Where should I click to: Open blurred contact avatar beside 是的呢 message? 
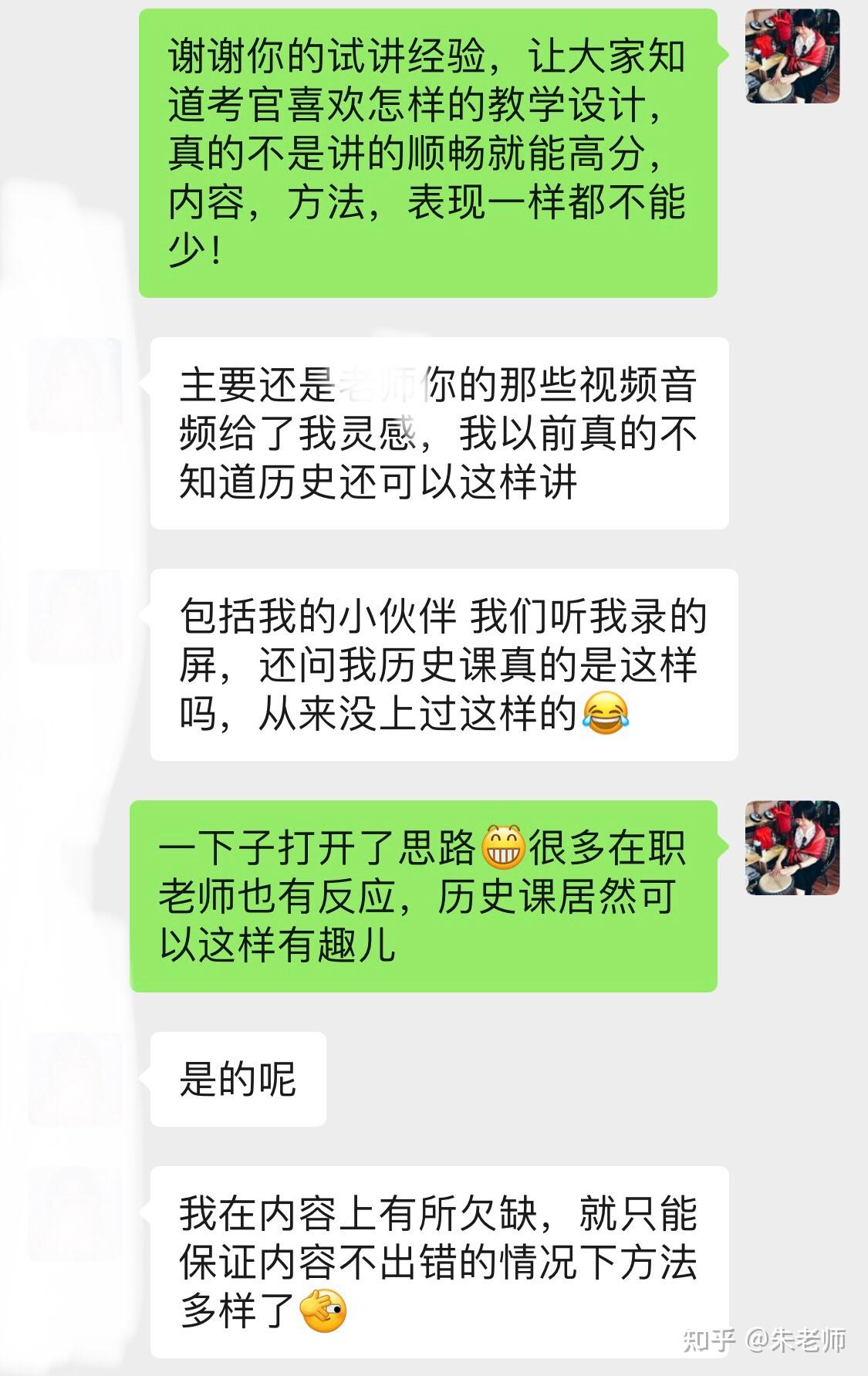[75, 1079]
